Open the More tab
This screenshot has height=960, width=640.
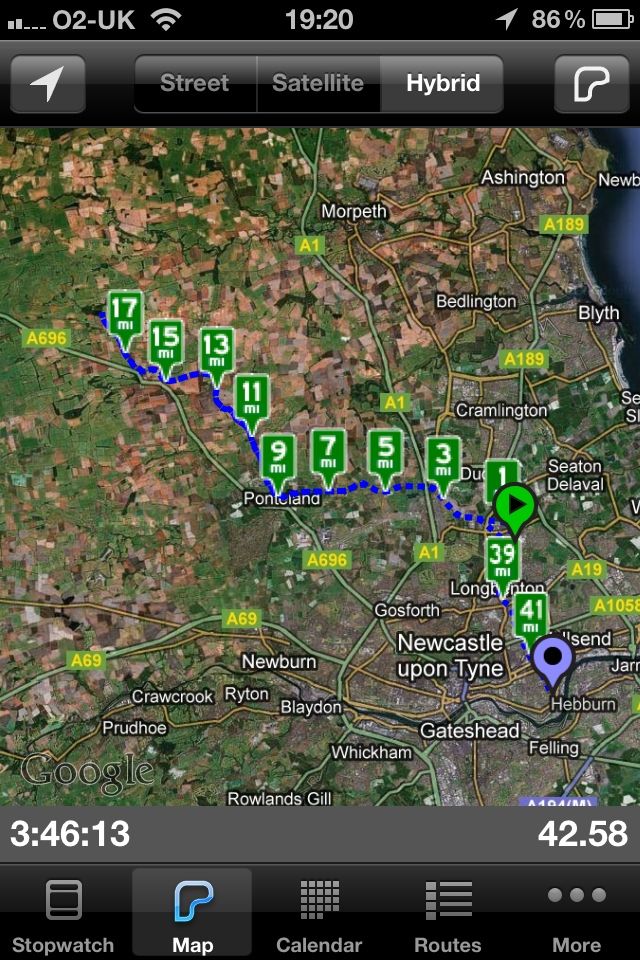pyautogui.click(x=577, y=915)
